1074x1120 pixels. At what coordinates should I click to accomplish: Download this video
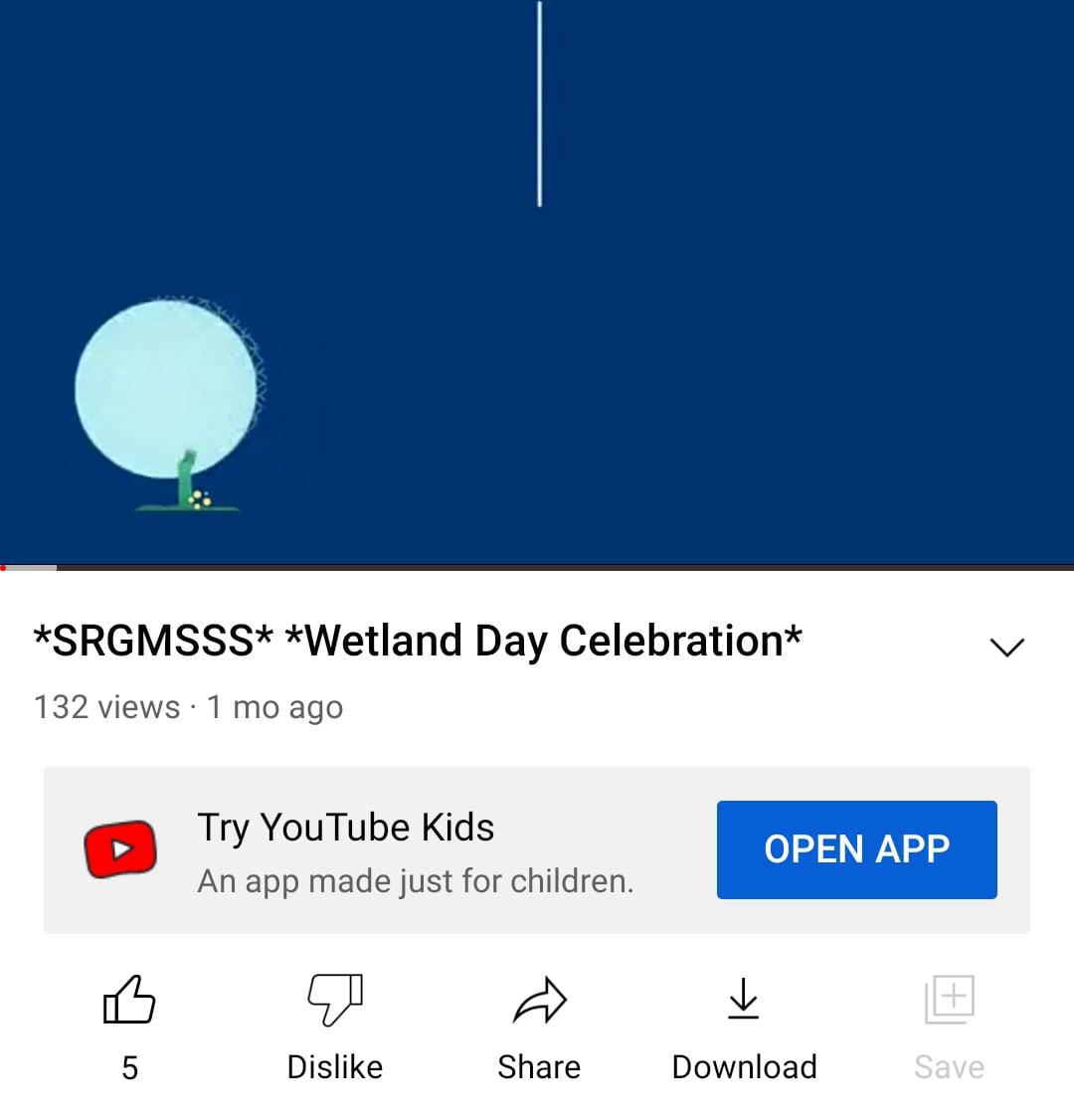point(744,1002)
